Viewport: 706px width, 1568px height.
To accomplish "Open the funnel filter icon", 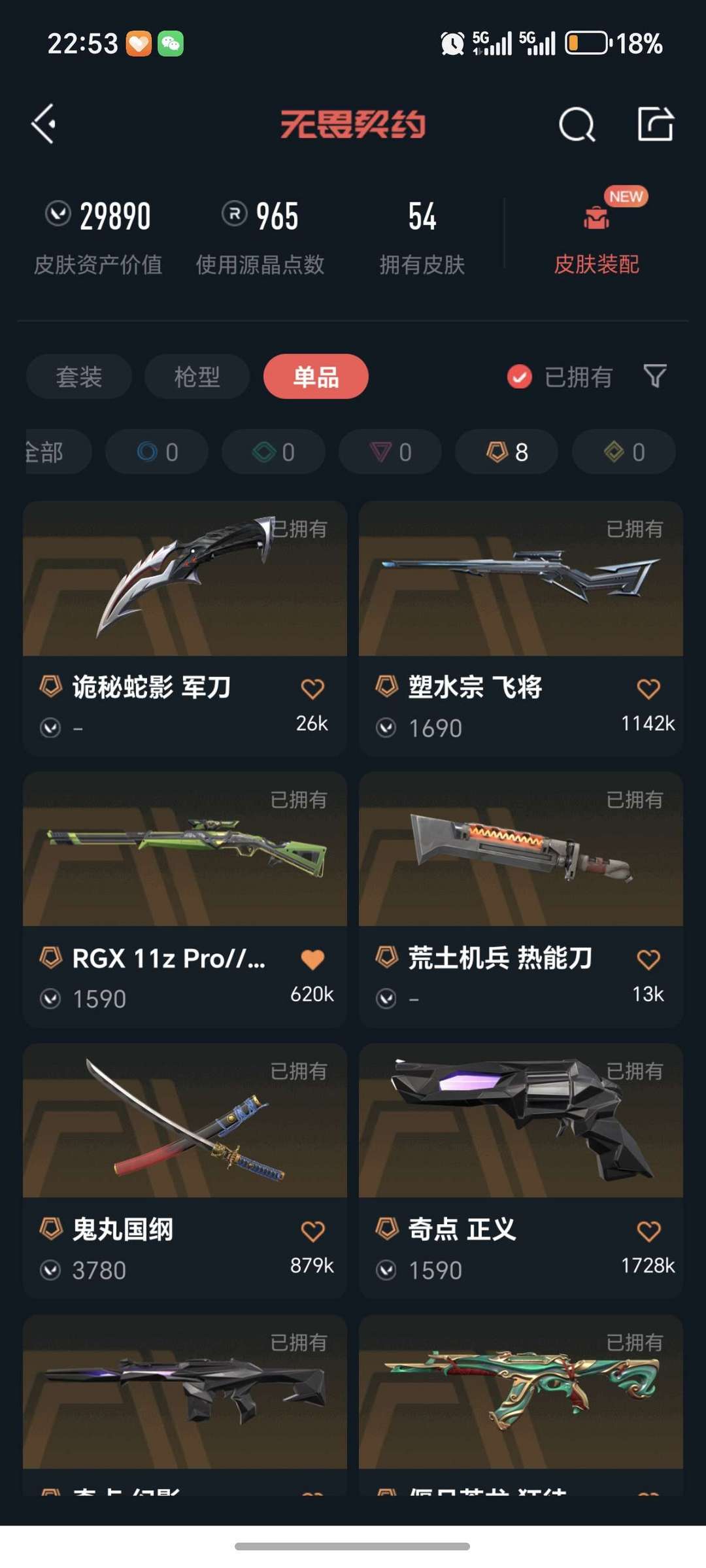I will tap(655, 376).
